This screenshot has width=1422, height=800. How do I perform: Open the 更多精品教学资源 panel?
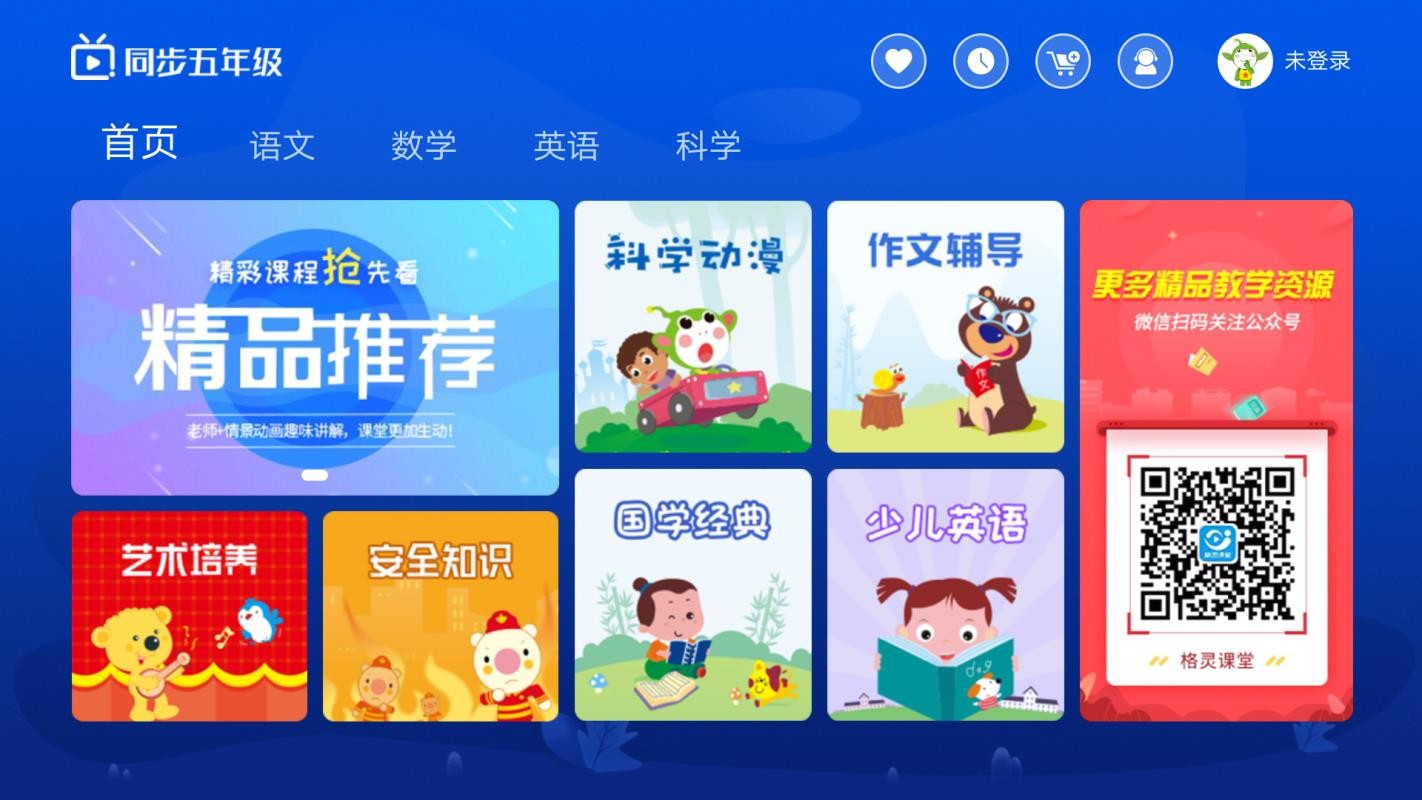click(1216, 460)
